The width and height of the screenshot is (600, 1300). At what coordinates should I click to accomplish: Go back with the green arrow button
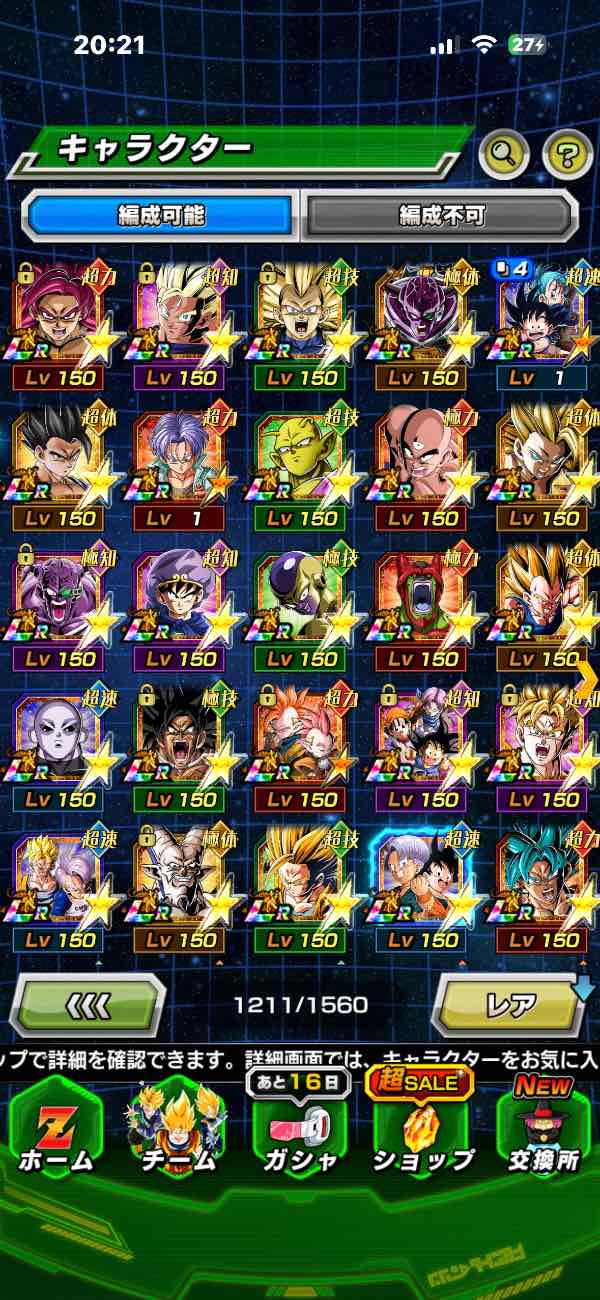click(x=87, y=1003)
